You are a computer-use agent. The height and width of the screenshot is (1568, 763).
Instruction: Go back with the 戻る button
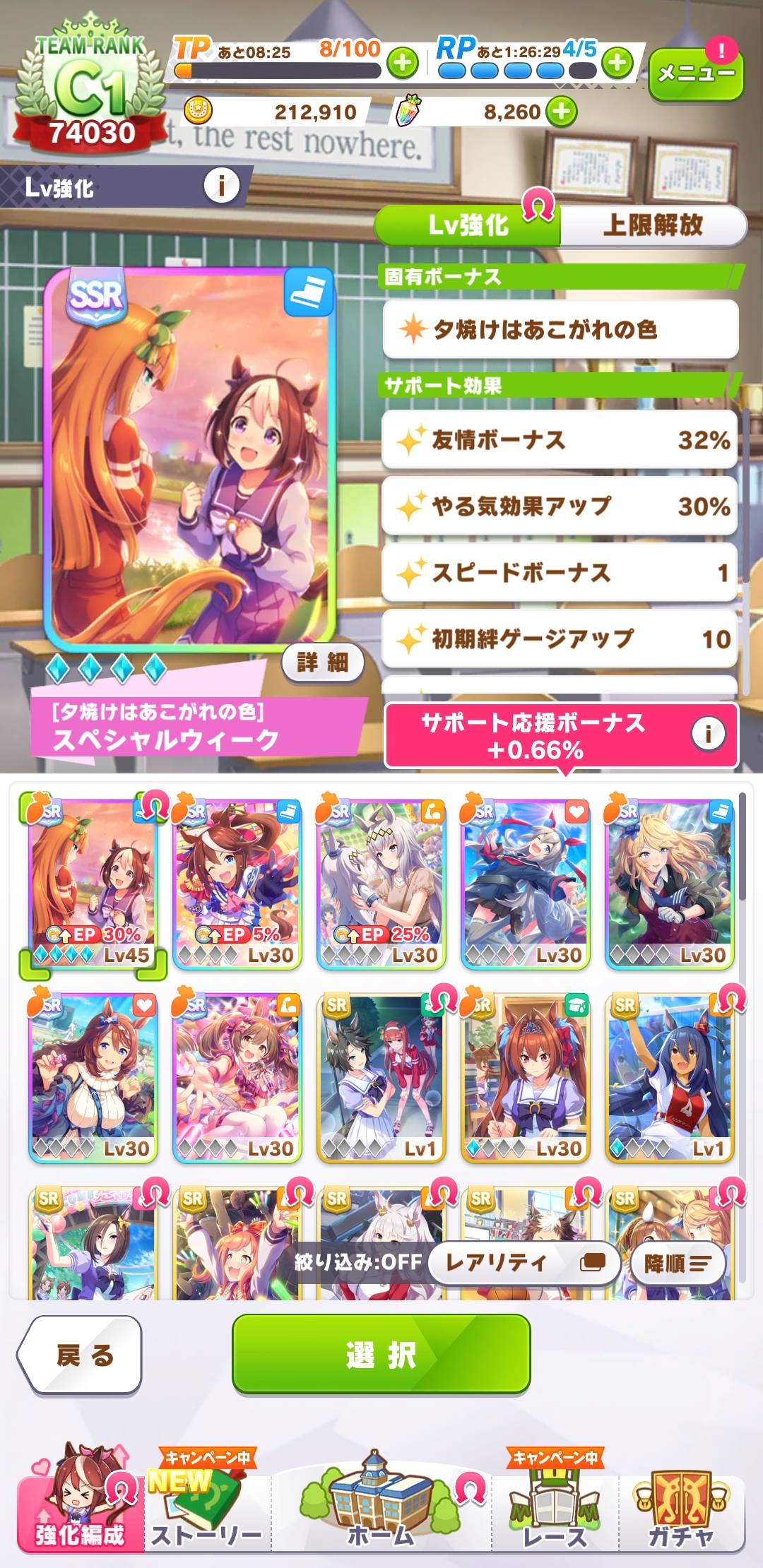[x=81, y=1355]
